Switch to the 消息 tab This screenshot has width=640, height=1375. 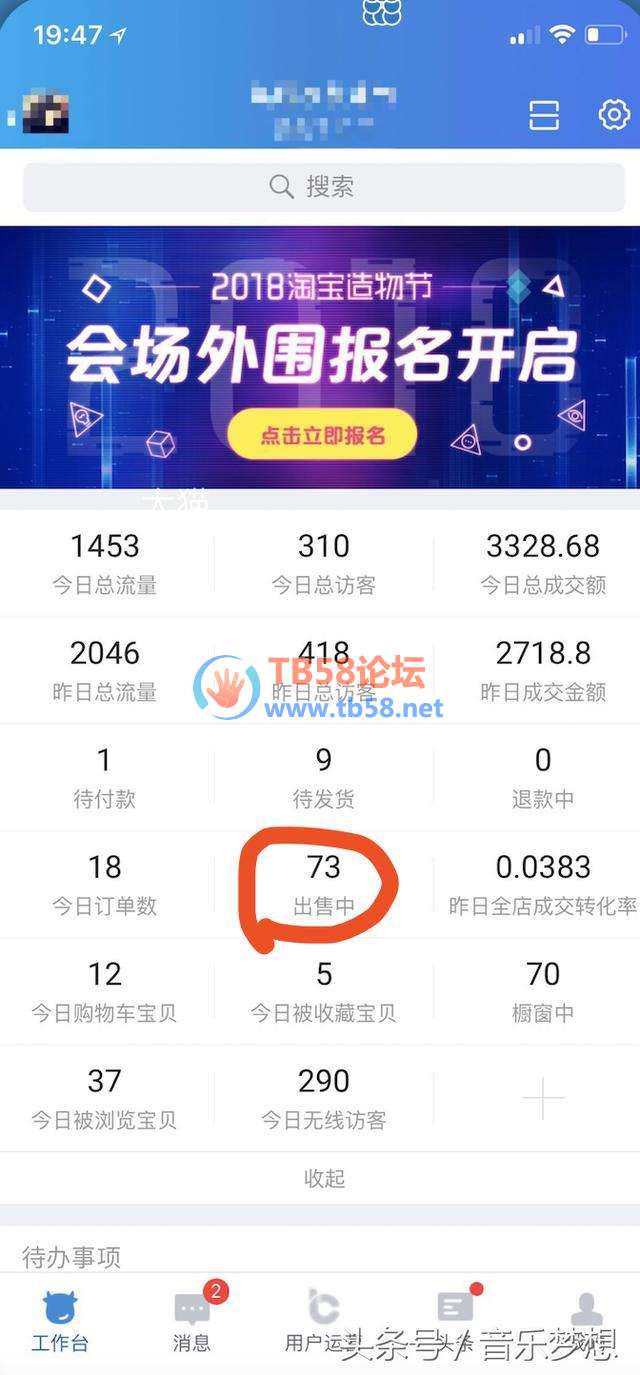pyautogui.click(x=192, y=1320)
